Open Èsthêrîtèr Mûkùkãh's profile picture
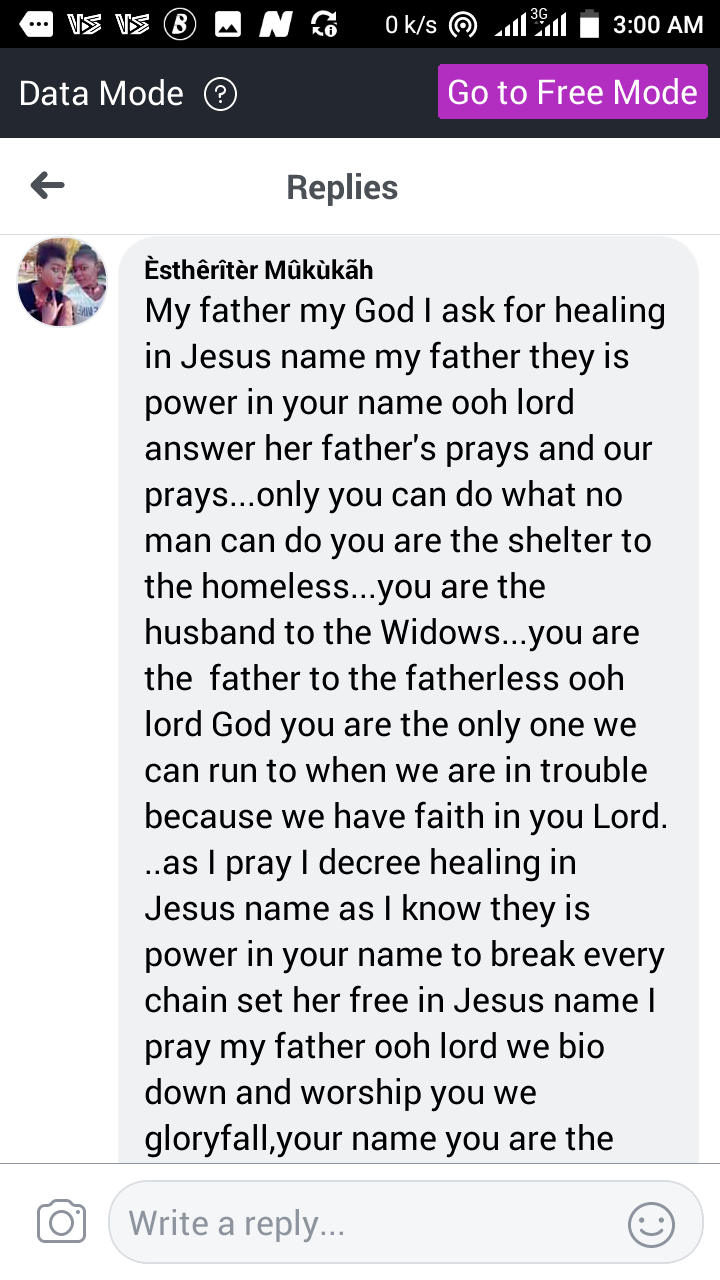This screenshot has width=720, height=1280. click(x=62, y=282)
